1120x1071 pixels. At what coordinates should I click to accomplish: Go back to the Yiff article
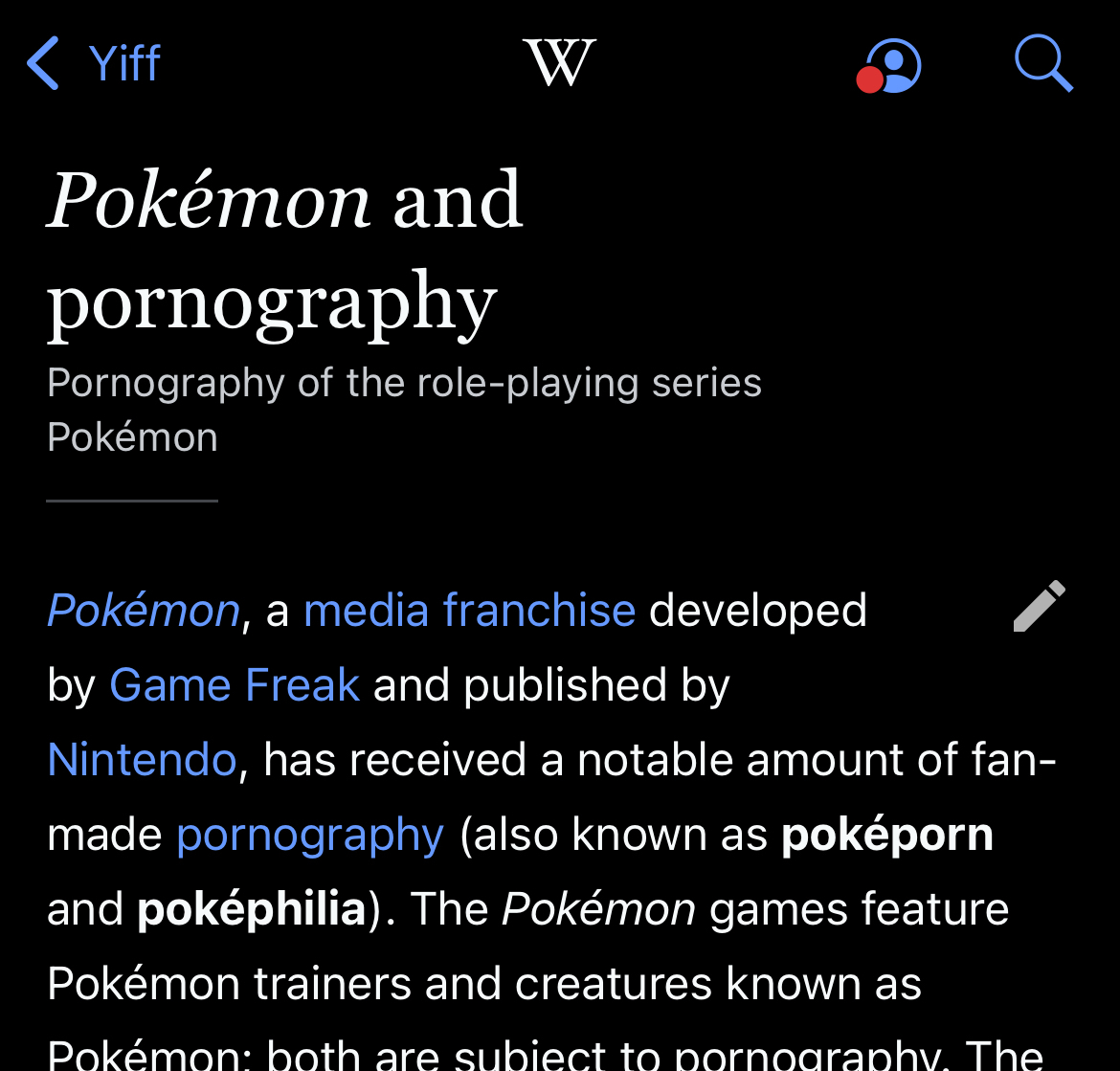pyautogui.click(x=94, y=64)
